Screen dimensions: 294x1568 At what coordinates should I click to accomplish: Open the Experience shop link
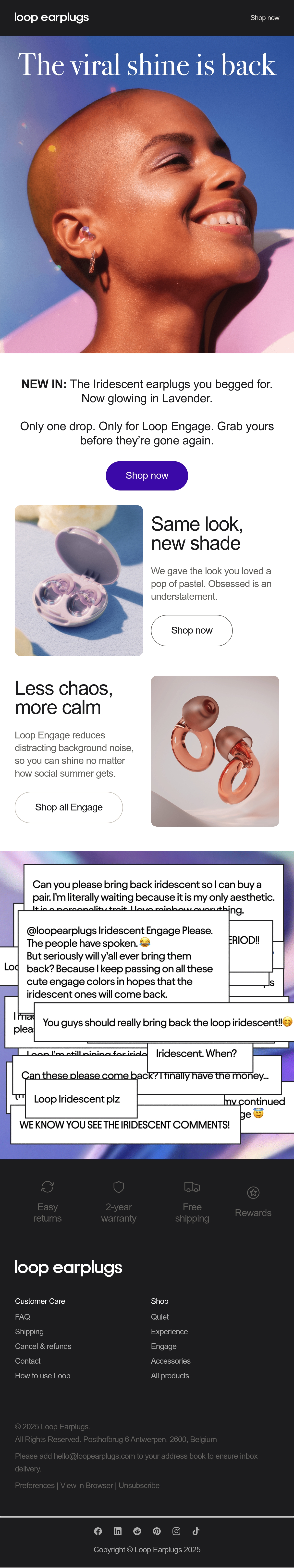coord(169,1331)
